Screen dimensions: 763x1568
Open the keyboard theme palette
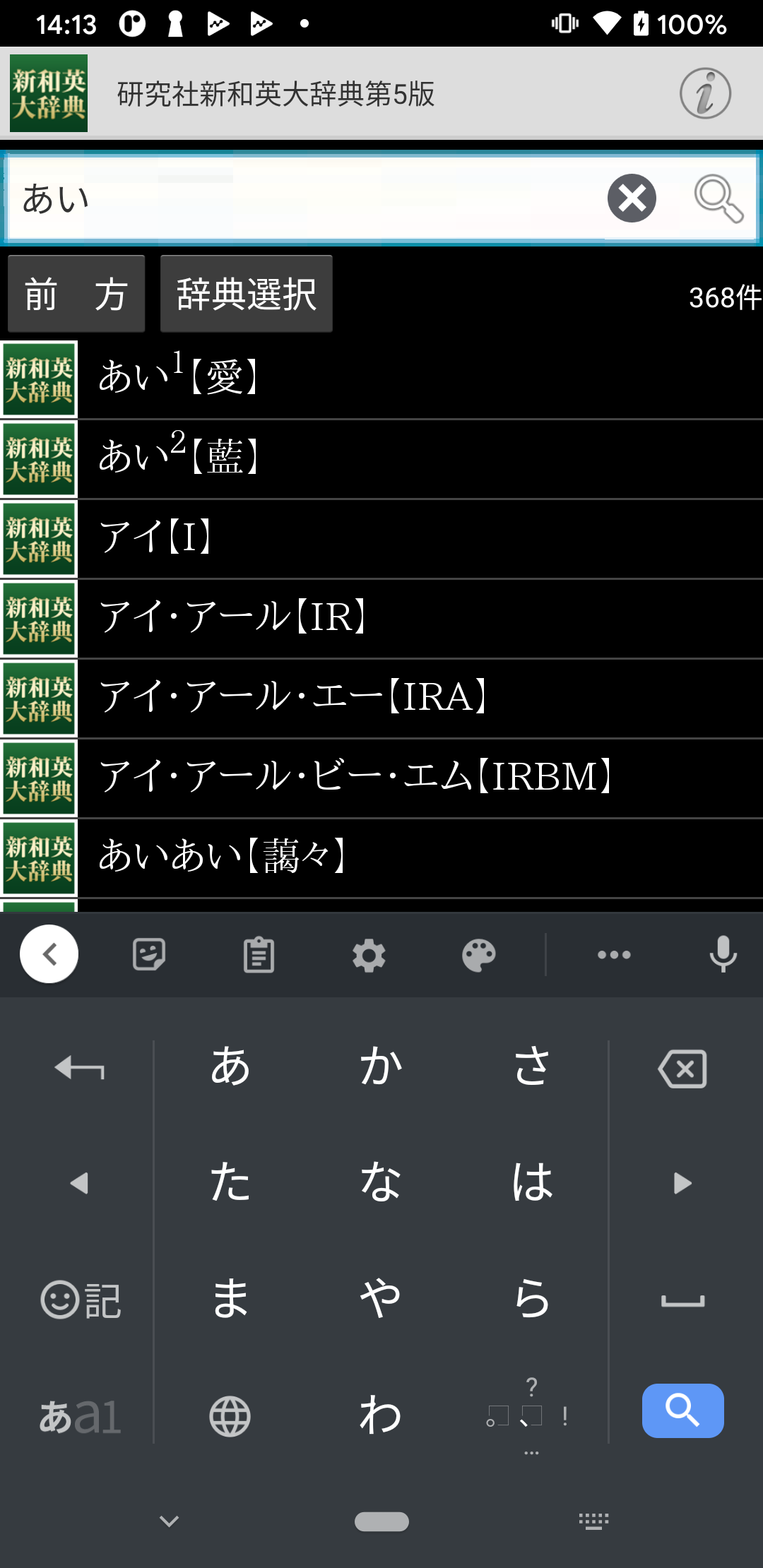point(479,956)
